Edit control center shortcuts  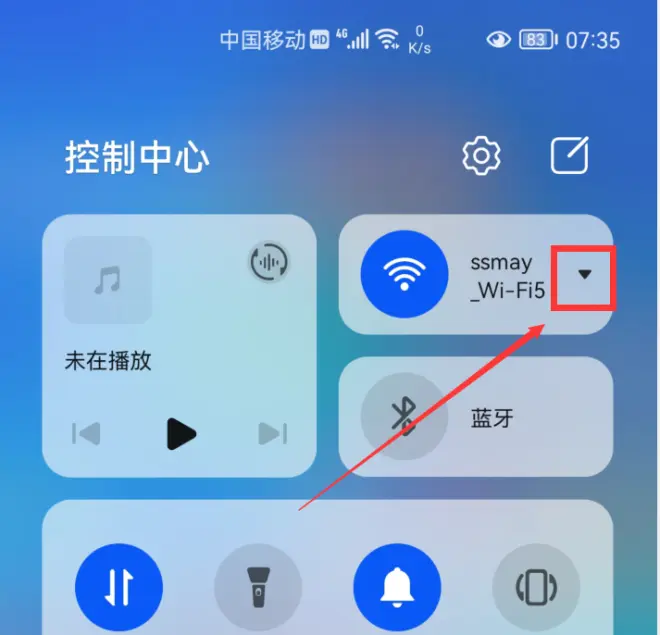pyautogui.click(x=570, y=156)
